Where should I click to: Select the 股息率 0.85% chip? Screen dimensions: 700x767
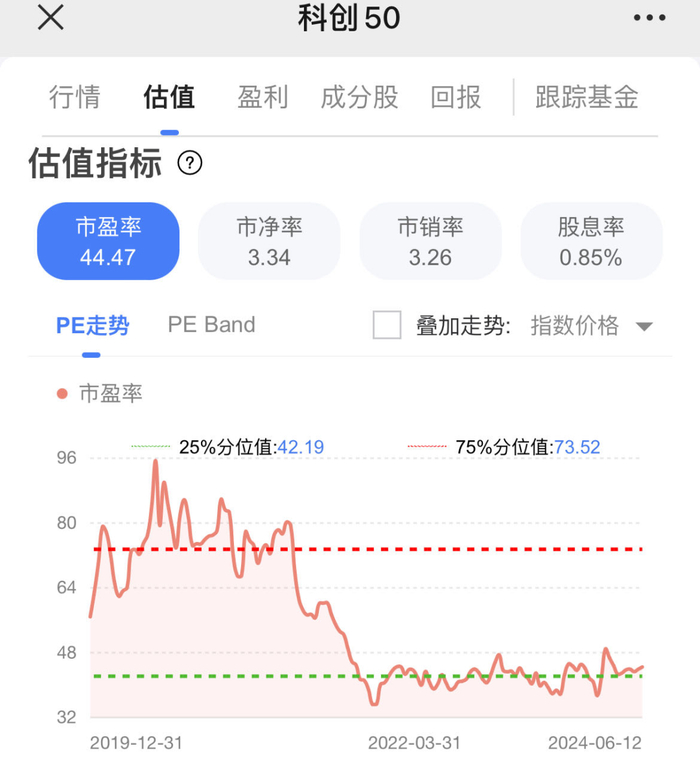tap(590, 241)
